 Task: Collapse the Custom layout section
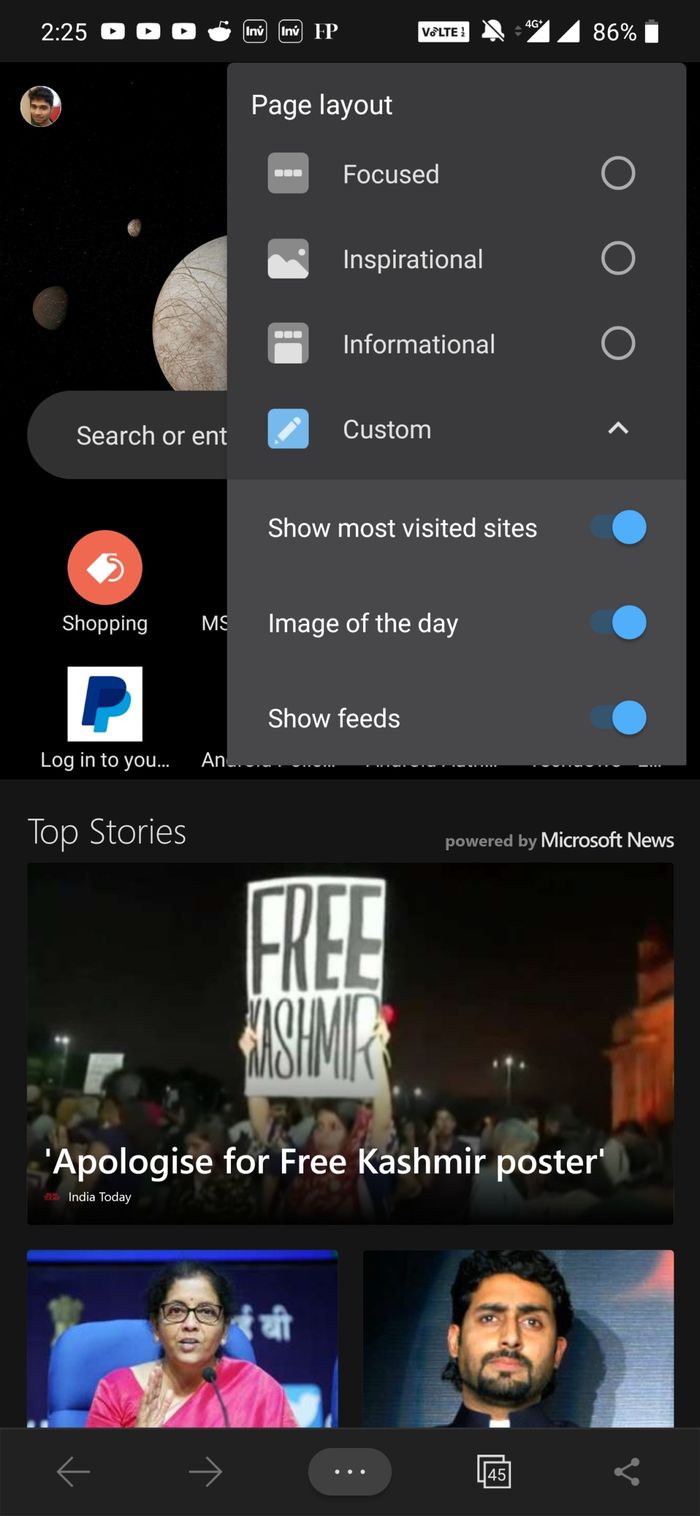pos(618,429)
